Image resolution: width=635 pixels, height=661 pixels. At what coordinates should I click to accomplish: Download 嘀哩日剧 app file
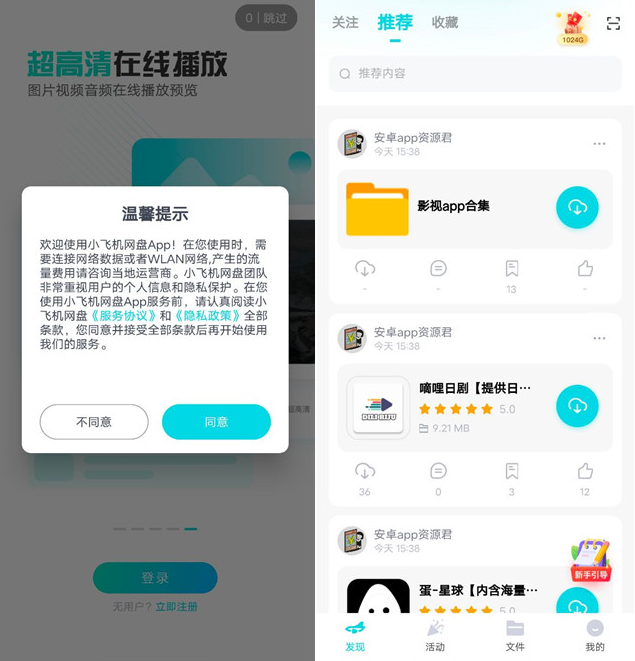[577, 405]
